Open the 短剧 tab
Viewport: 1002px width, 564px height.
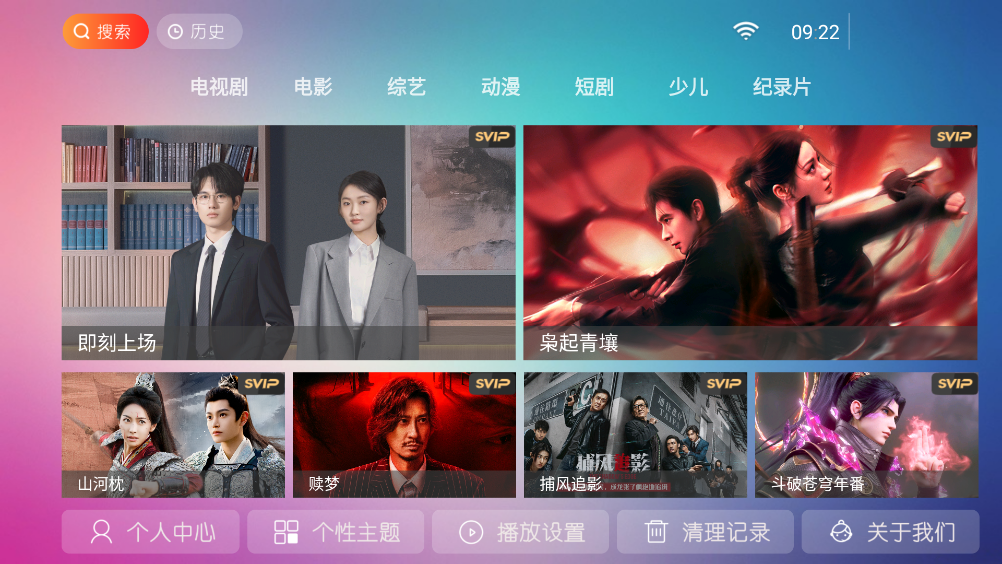tap(594, 87)
